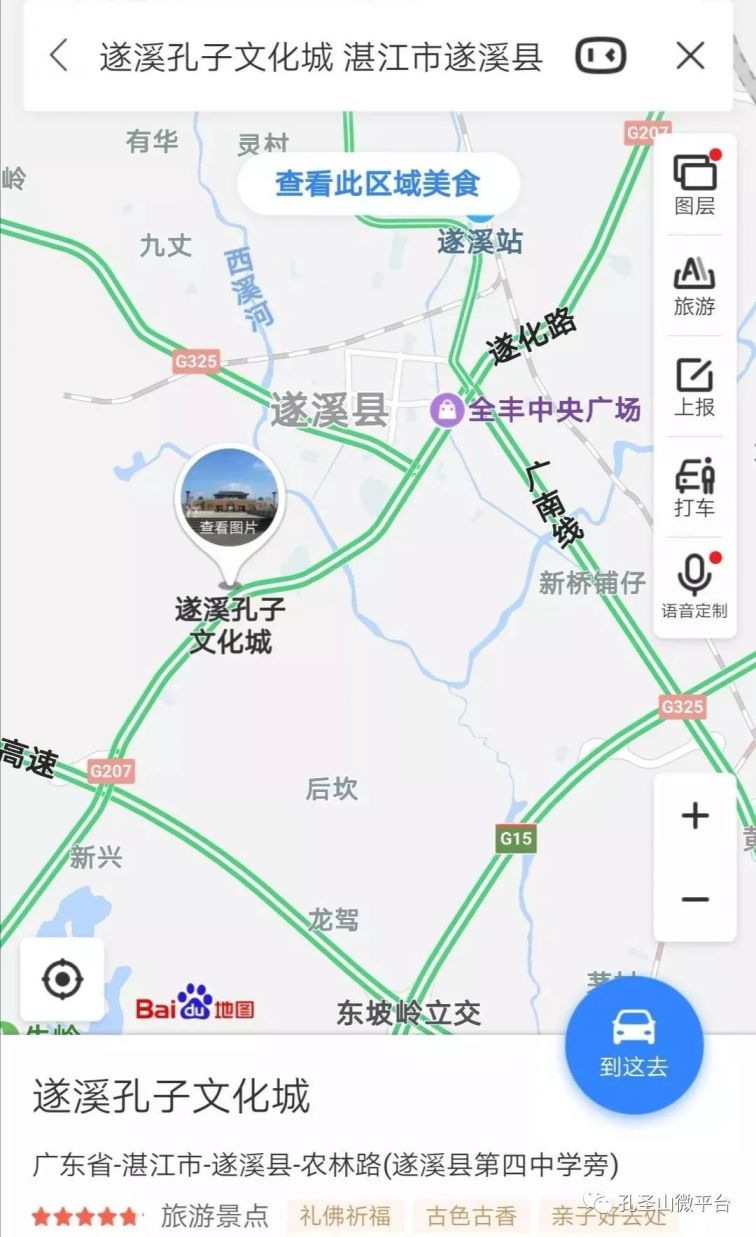Zoom in with the plus control

[693, 817]
